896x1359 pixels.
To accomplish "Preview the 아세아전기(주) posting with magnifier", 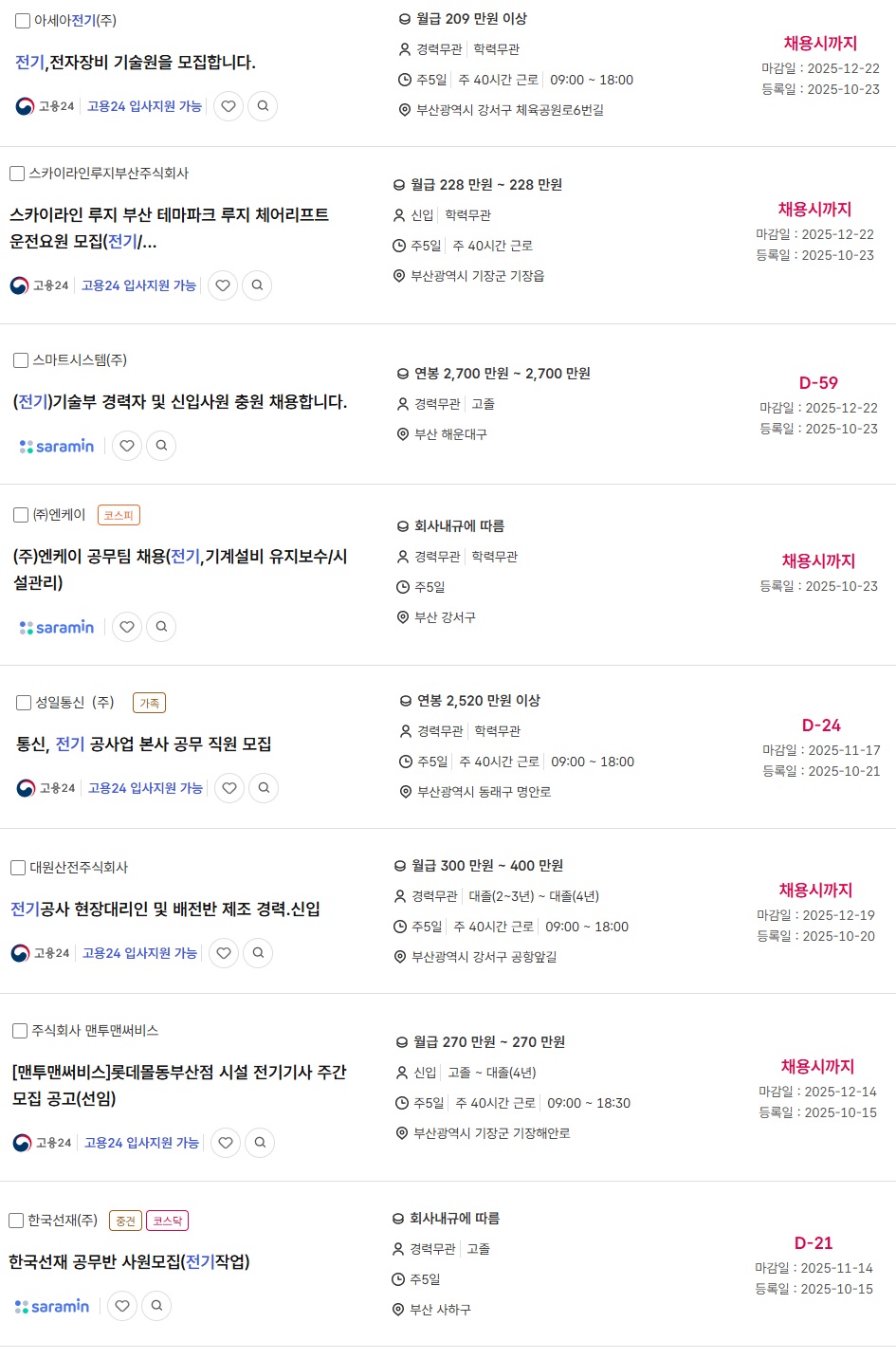I will 263,106.
